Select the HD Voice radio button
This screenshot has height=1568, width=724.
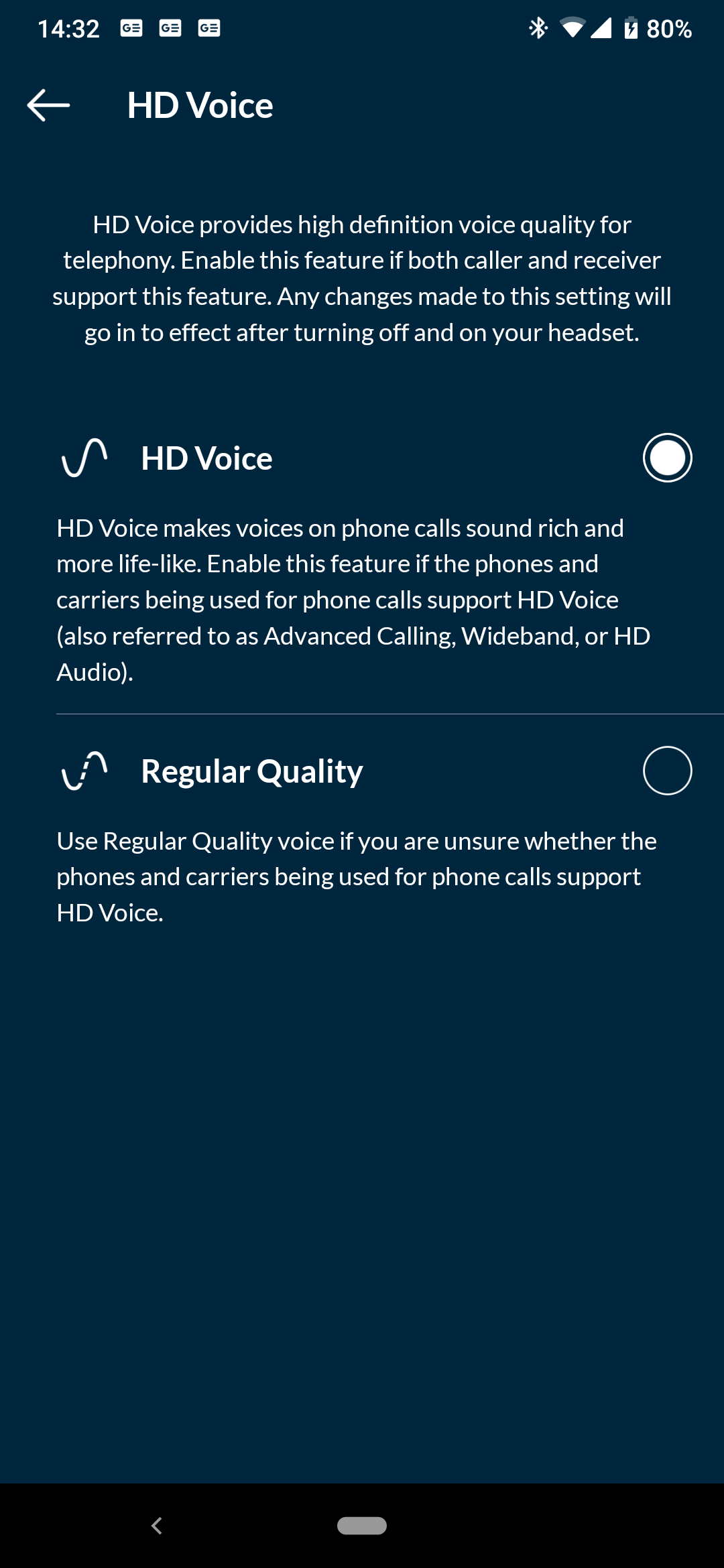667,458
